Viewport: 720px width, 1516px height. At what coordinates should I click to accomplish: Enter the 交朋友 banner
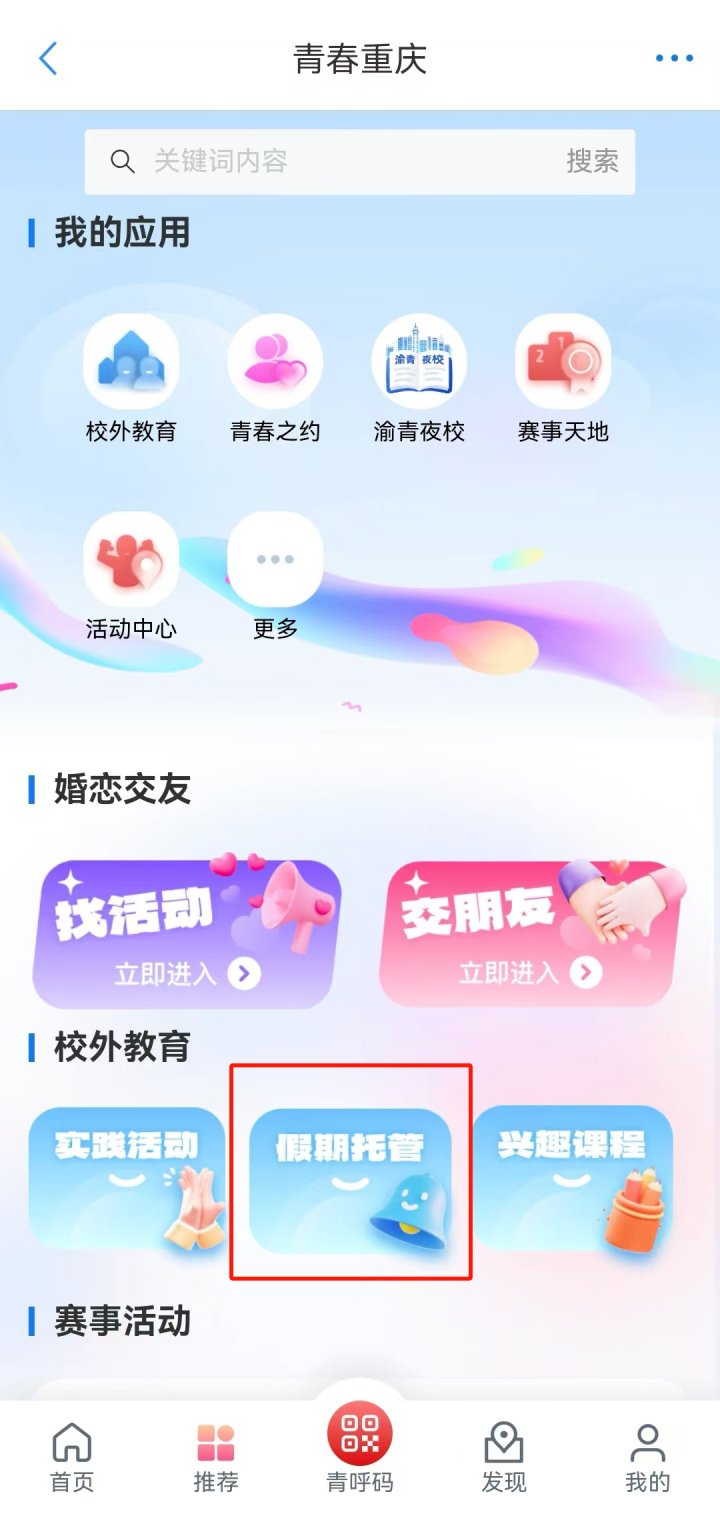coord(531,933)
